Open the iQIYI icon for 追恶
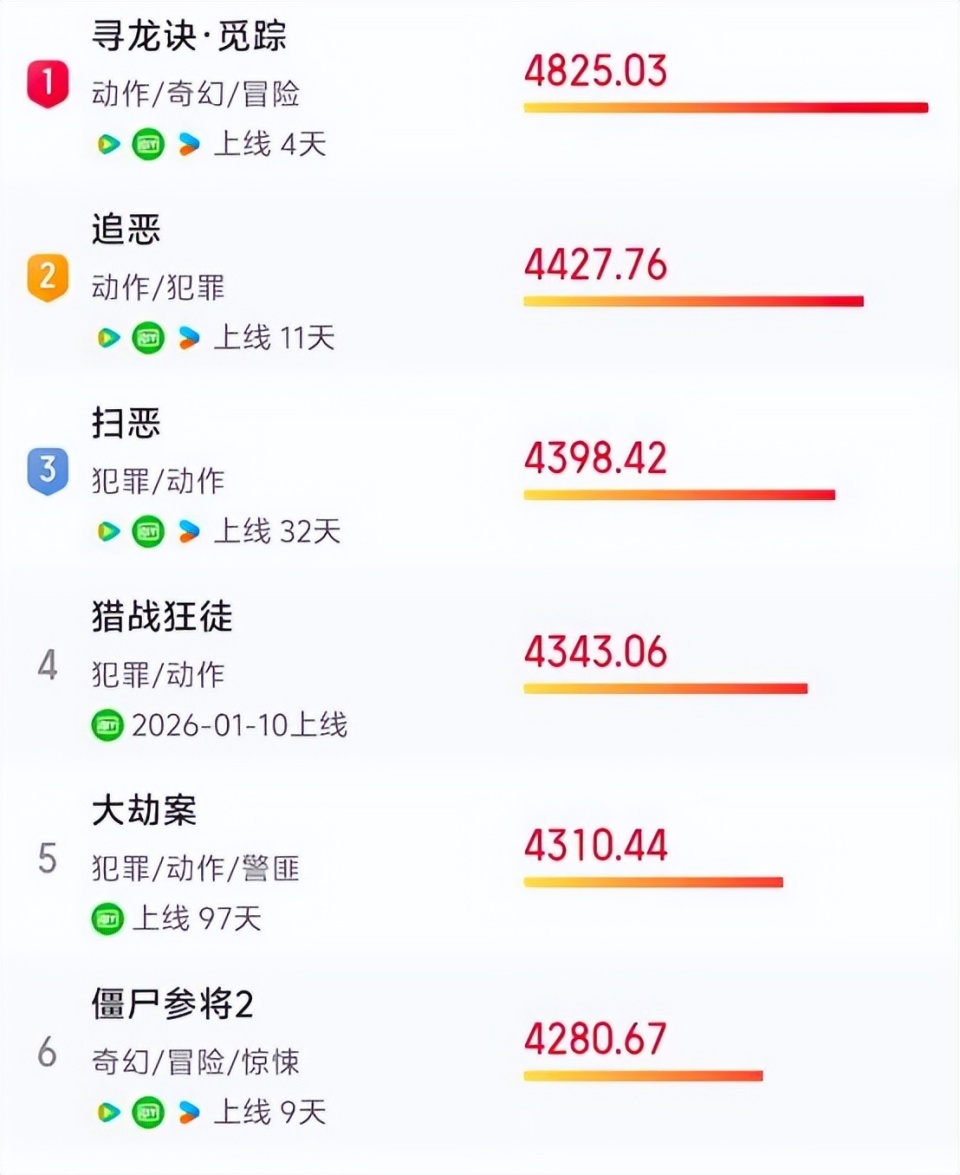This screenshot has height=1175, width=960. [x=147, y=338]
